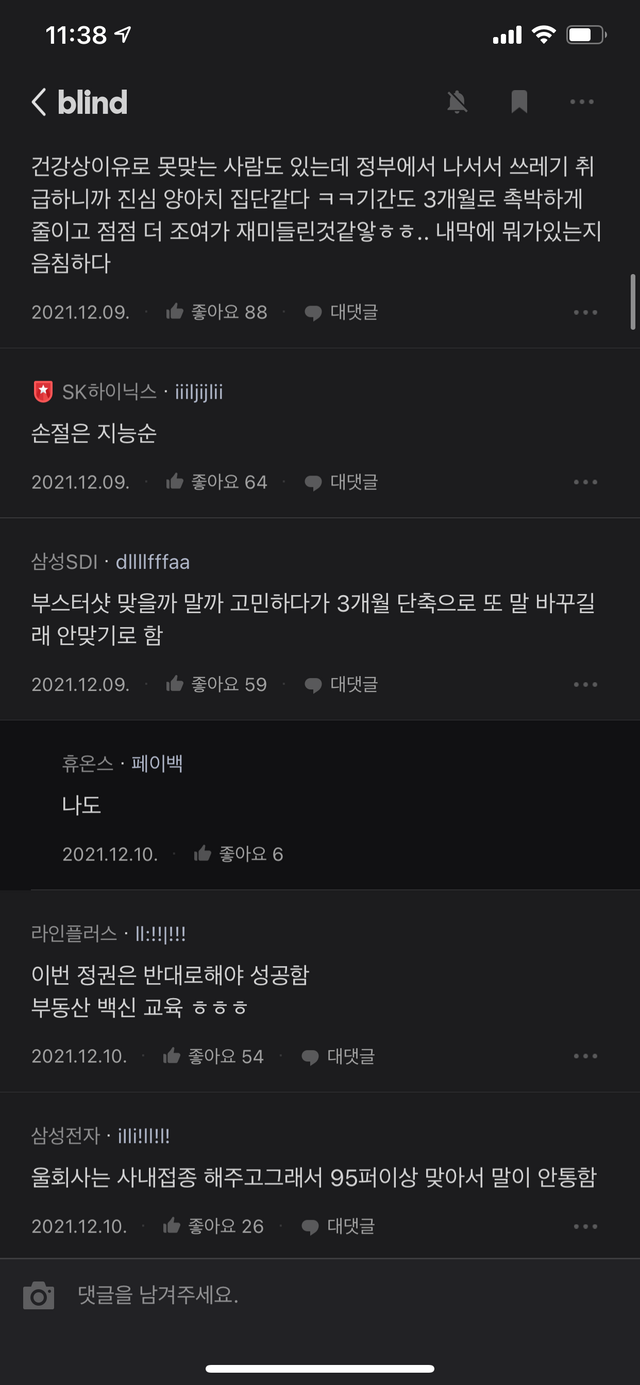Like the 삼성SDI comment
Image resolution: width=640 pixels, height=1385 pixels.
[x=216, y=685]
